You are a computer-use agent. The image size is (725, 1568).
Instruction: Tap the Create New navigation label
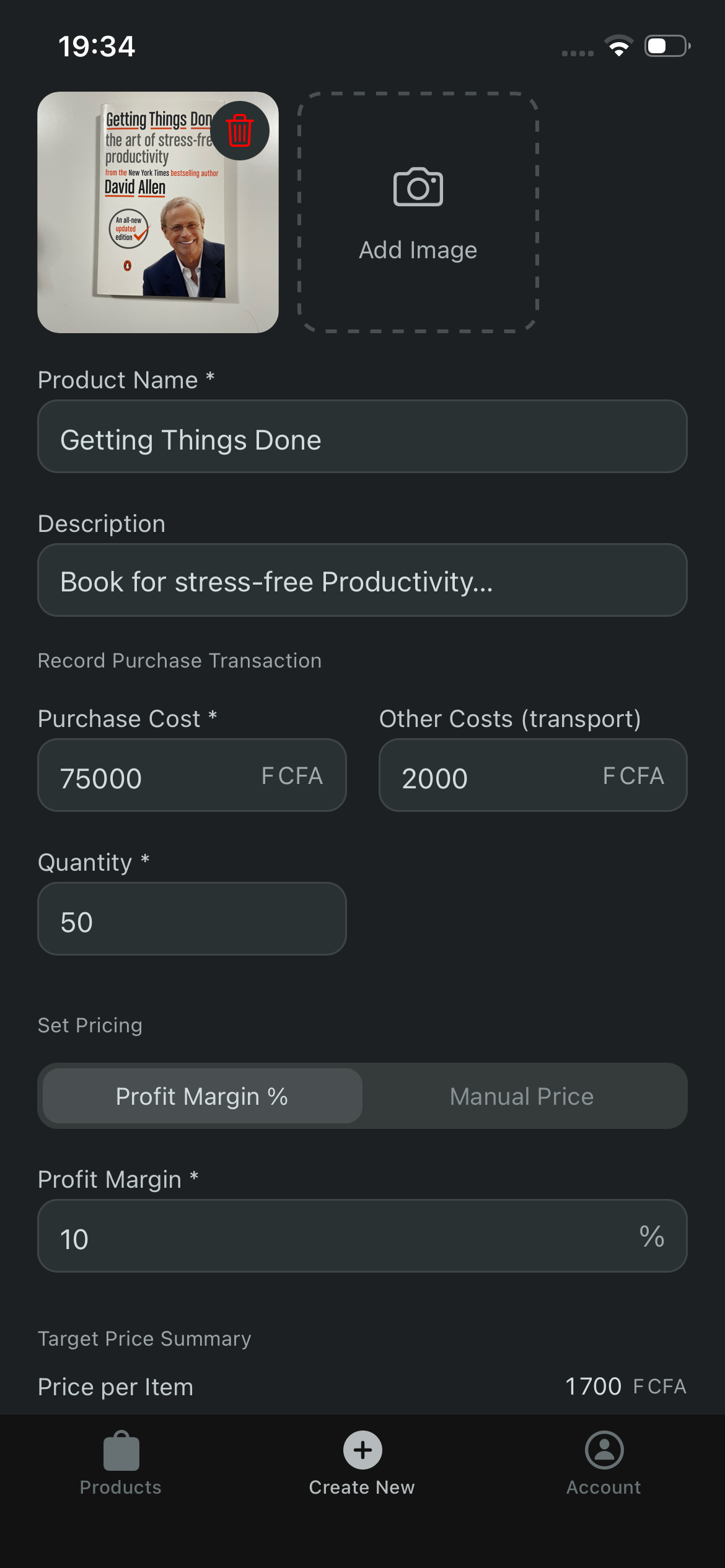[362, 1487]
